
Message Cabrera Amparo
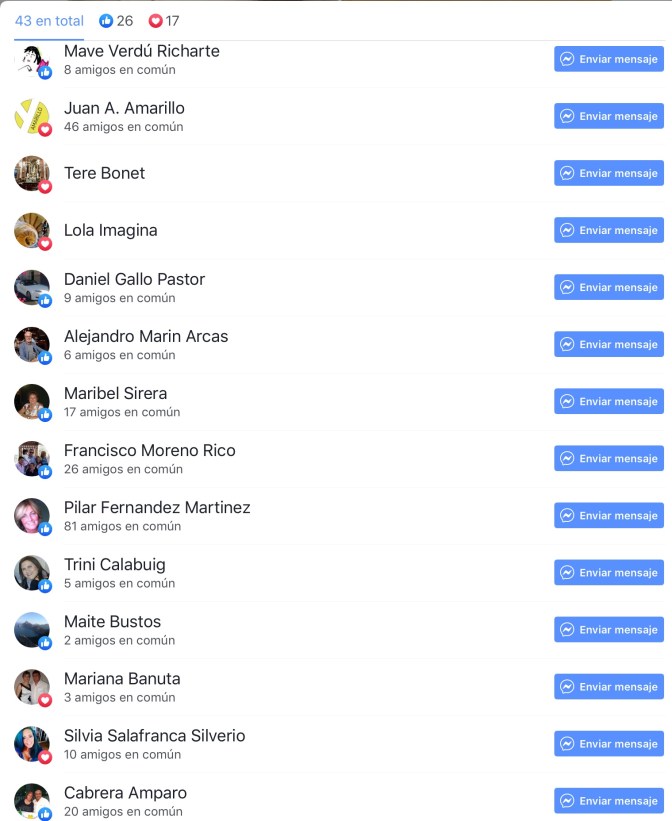click(x=609, y=800)
